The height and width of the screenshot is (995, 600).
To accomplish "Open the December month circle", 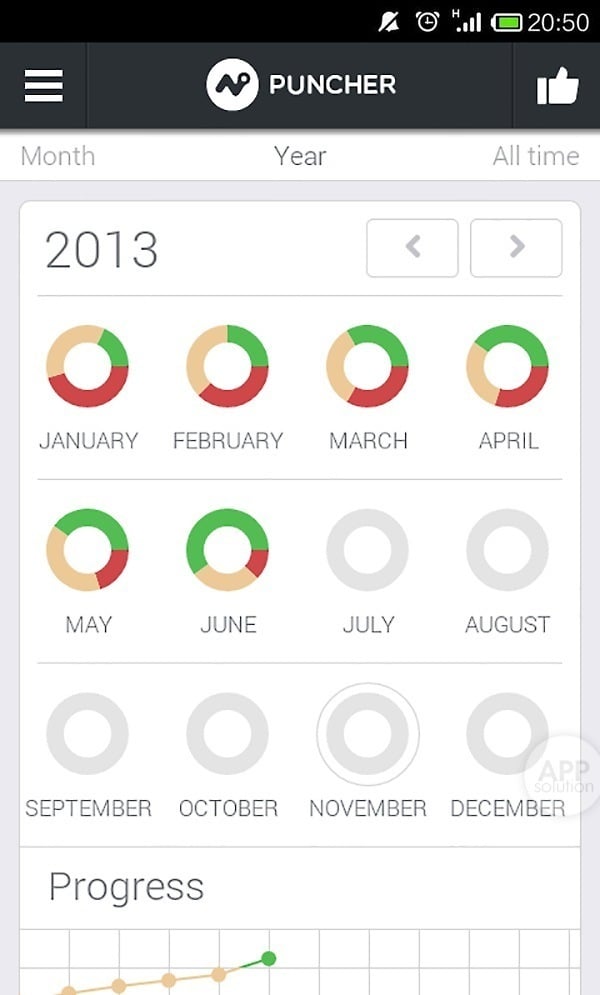I will point(508,734).
